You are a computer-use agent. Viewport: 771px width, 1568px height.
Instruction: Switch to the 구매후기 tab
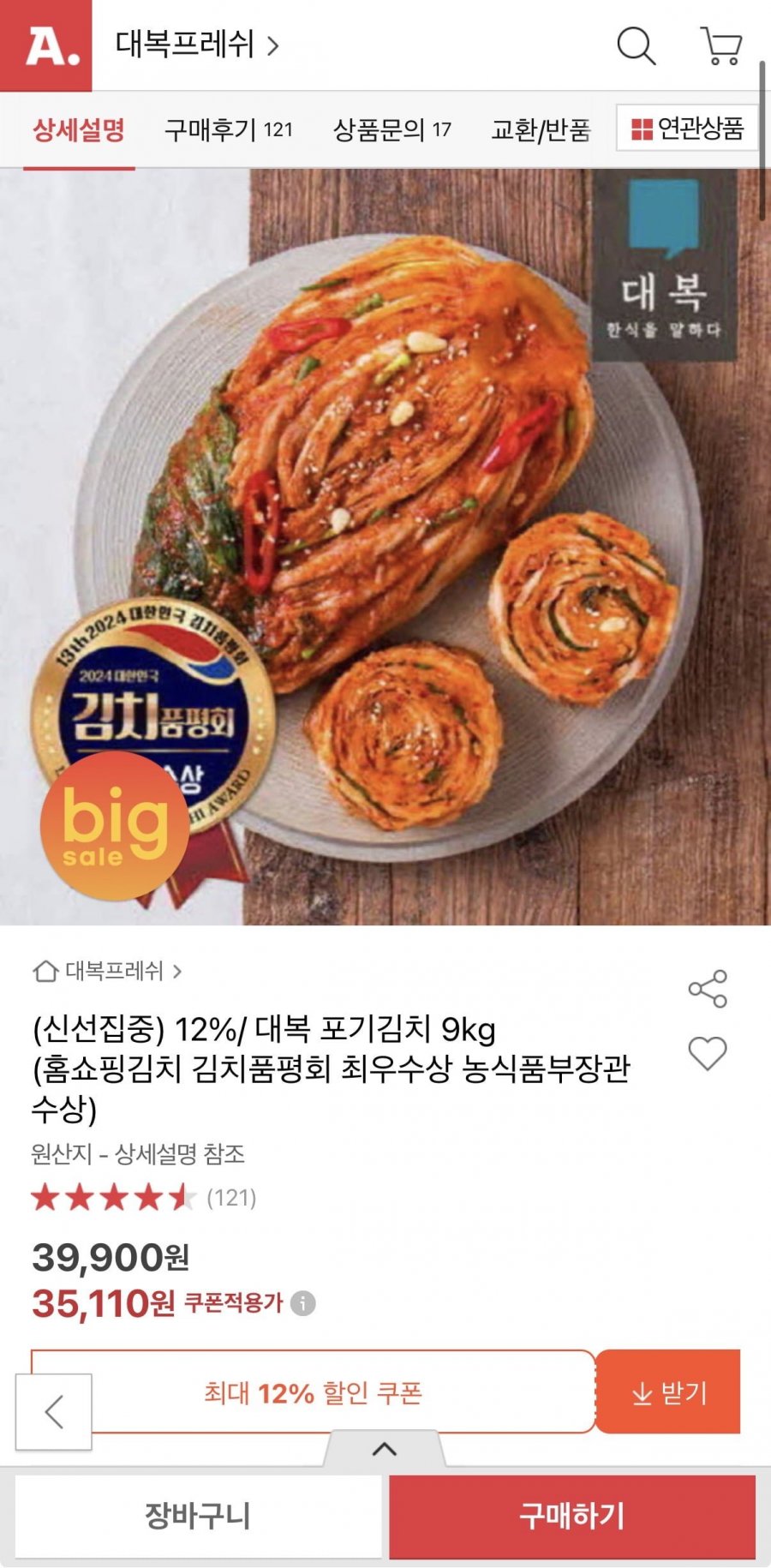228,129
